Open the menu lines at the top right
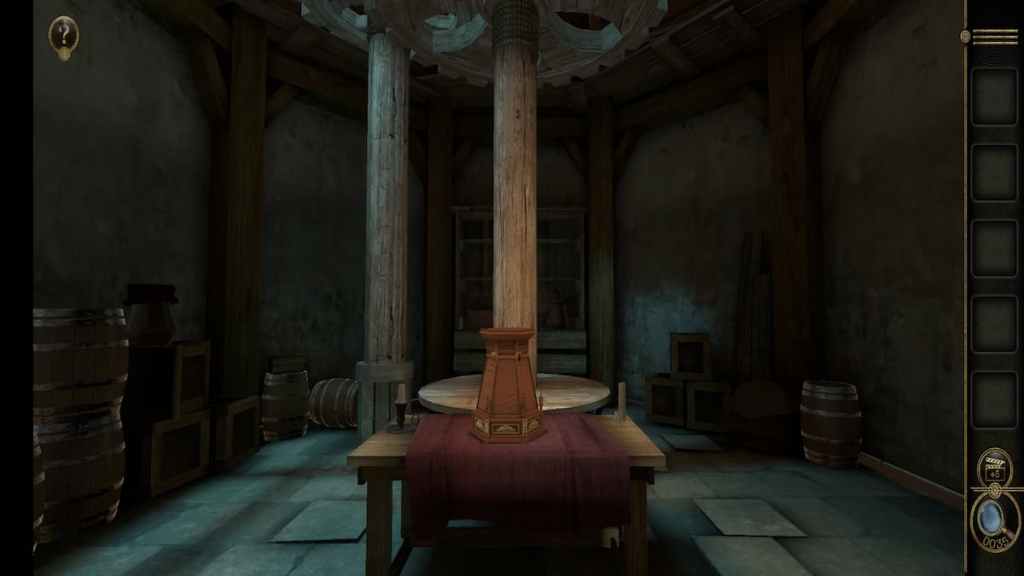 pos(995,36)
